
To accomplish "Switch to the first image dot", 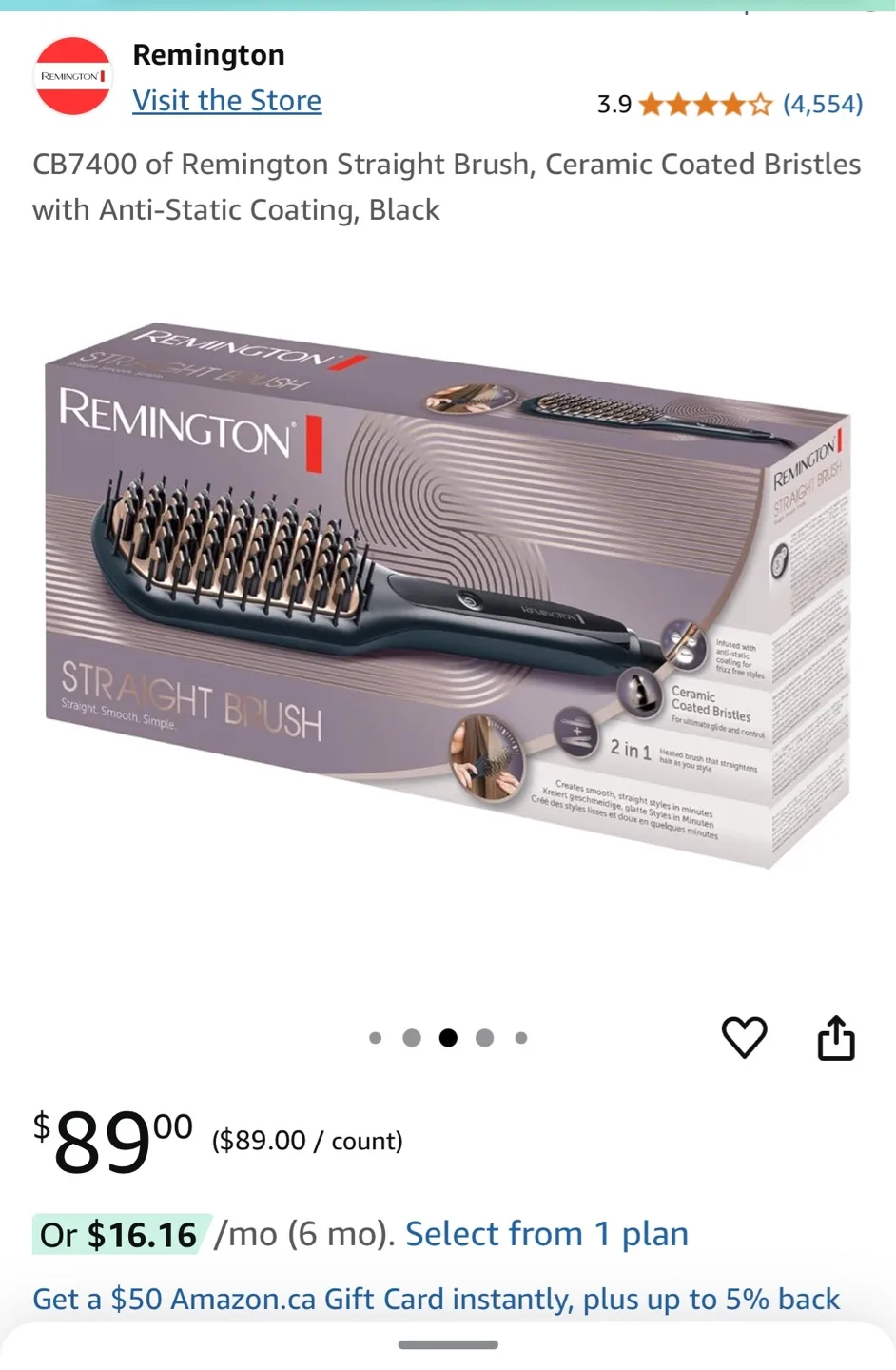I will [376, 1038].
